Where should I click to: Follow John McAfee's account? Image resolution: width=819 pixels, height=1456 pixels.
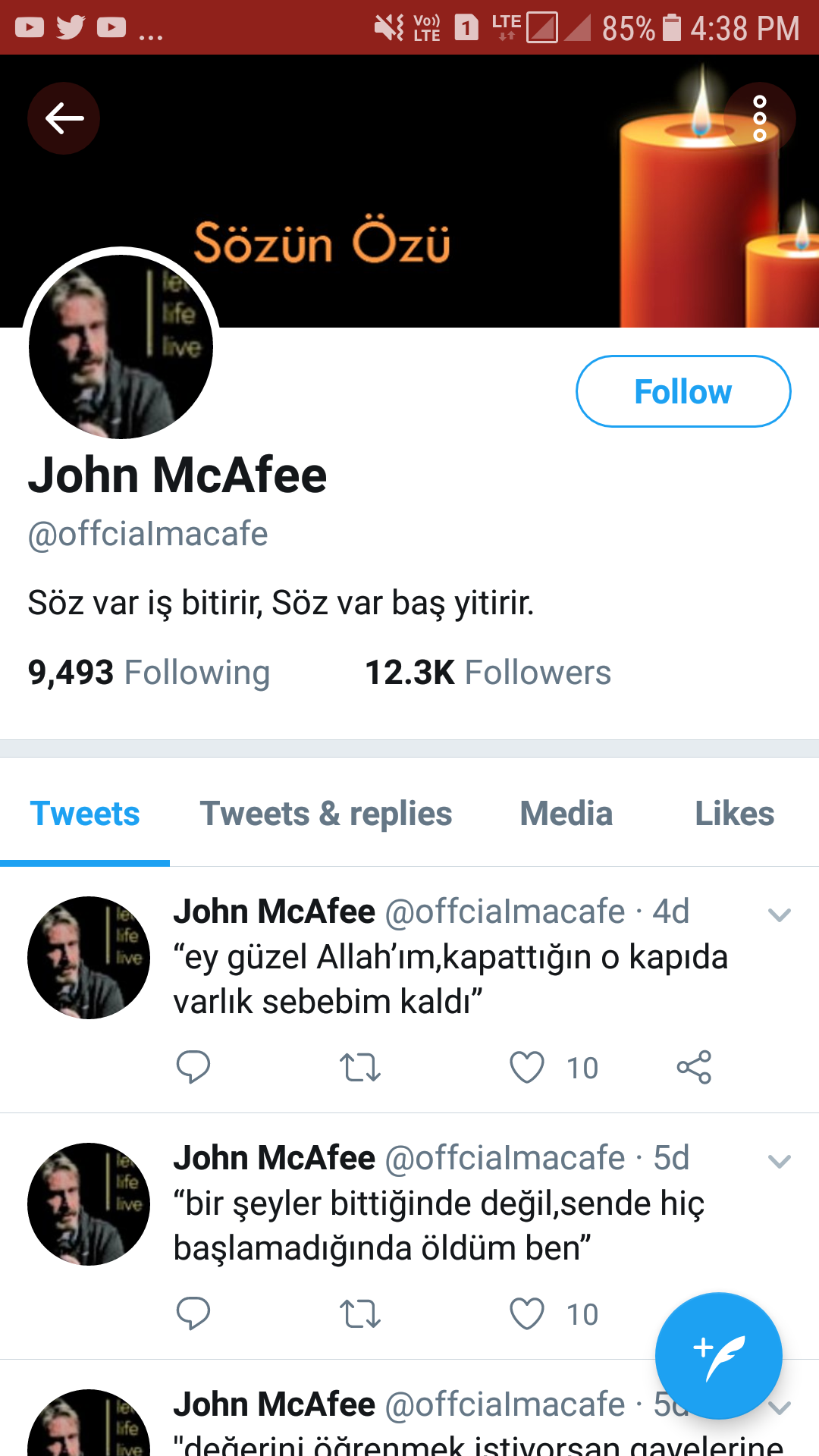coord(682,391)
